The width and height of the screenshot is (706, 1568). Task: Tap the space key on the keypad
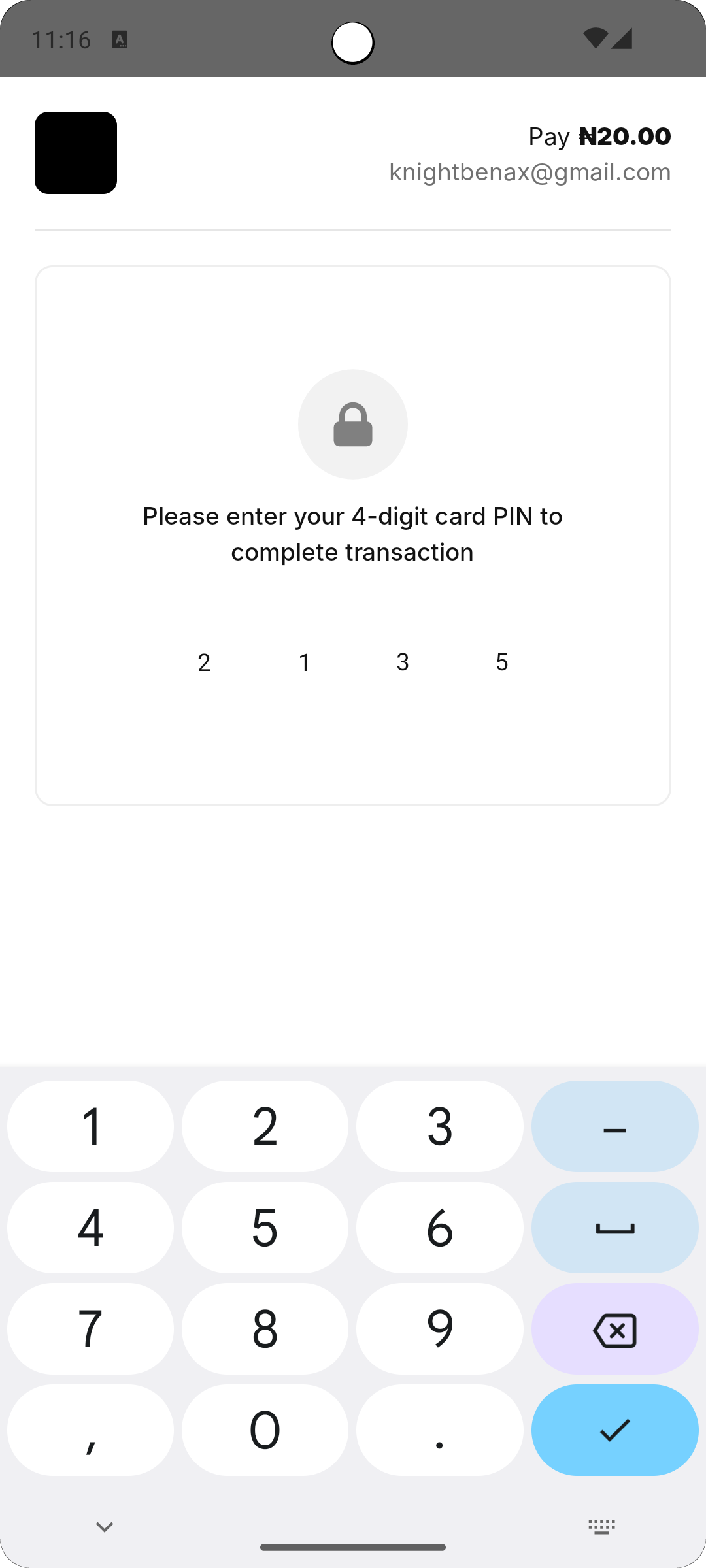(615, 1228)
